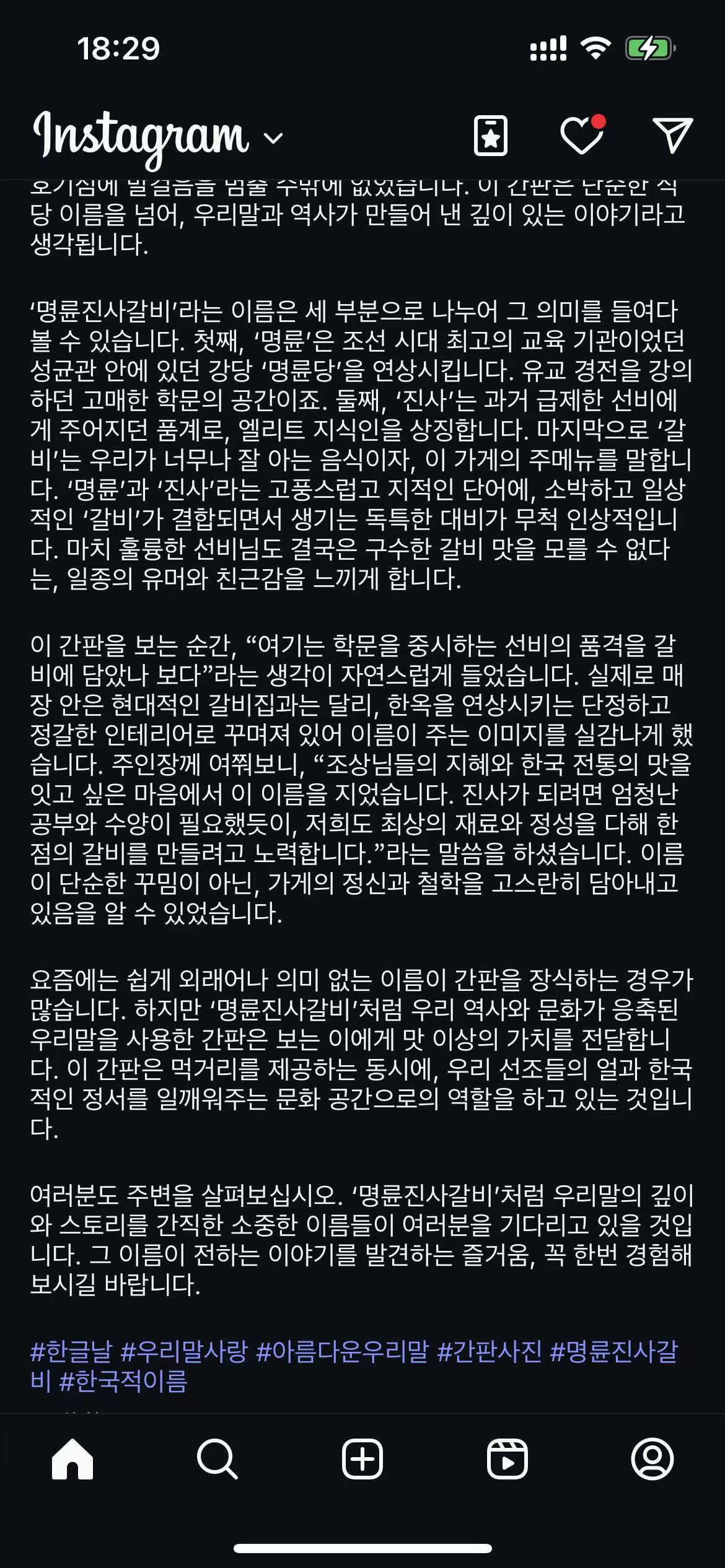Open hashtag #아름다운우리말
The height and width of the screenshot is (1568, 725).
(x=342, y=1352)
